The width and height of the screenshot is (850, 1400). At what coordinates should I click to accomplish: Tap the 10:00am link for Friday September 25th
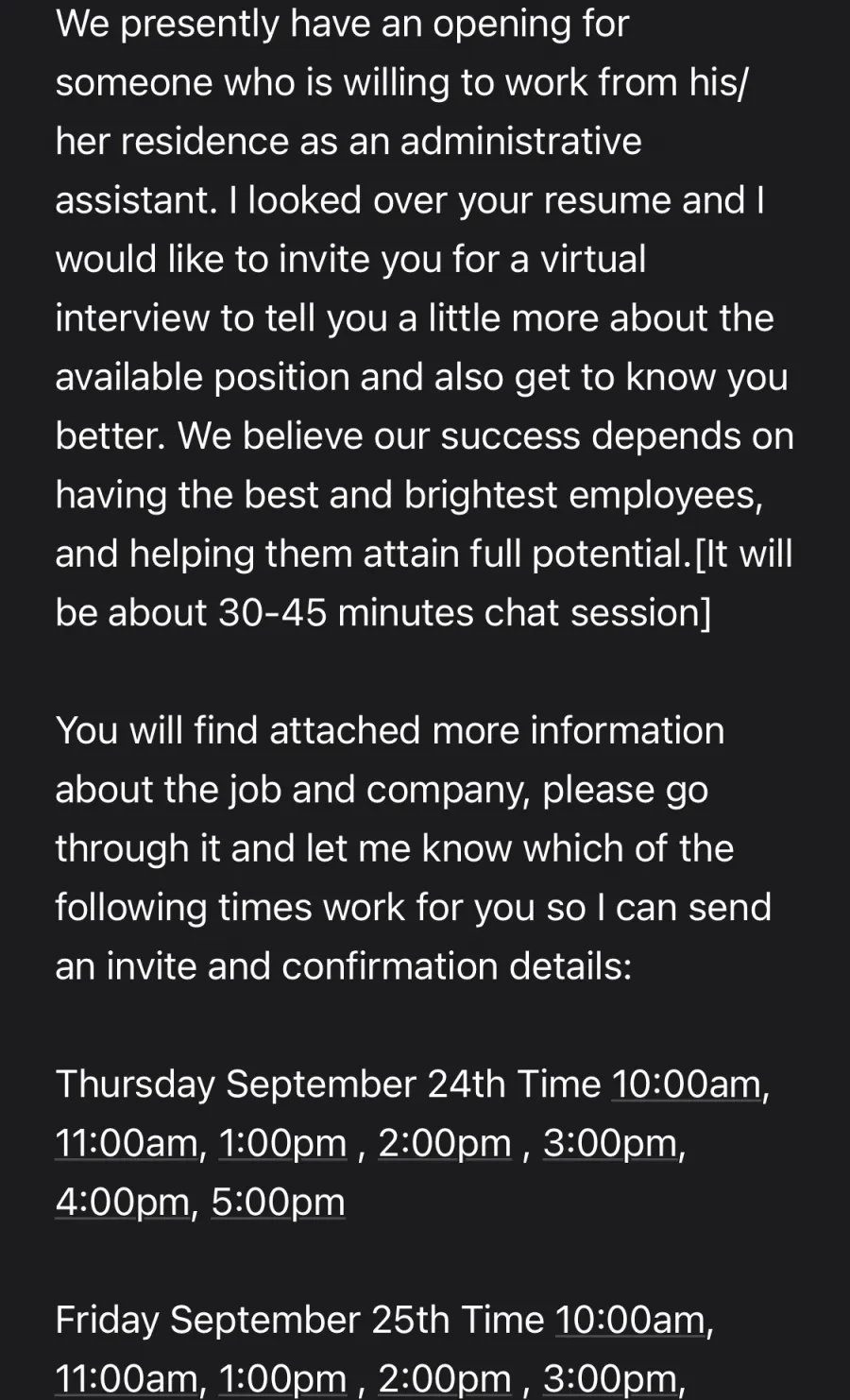(630, 1320)
